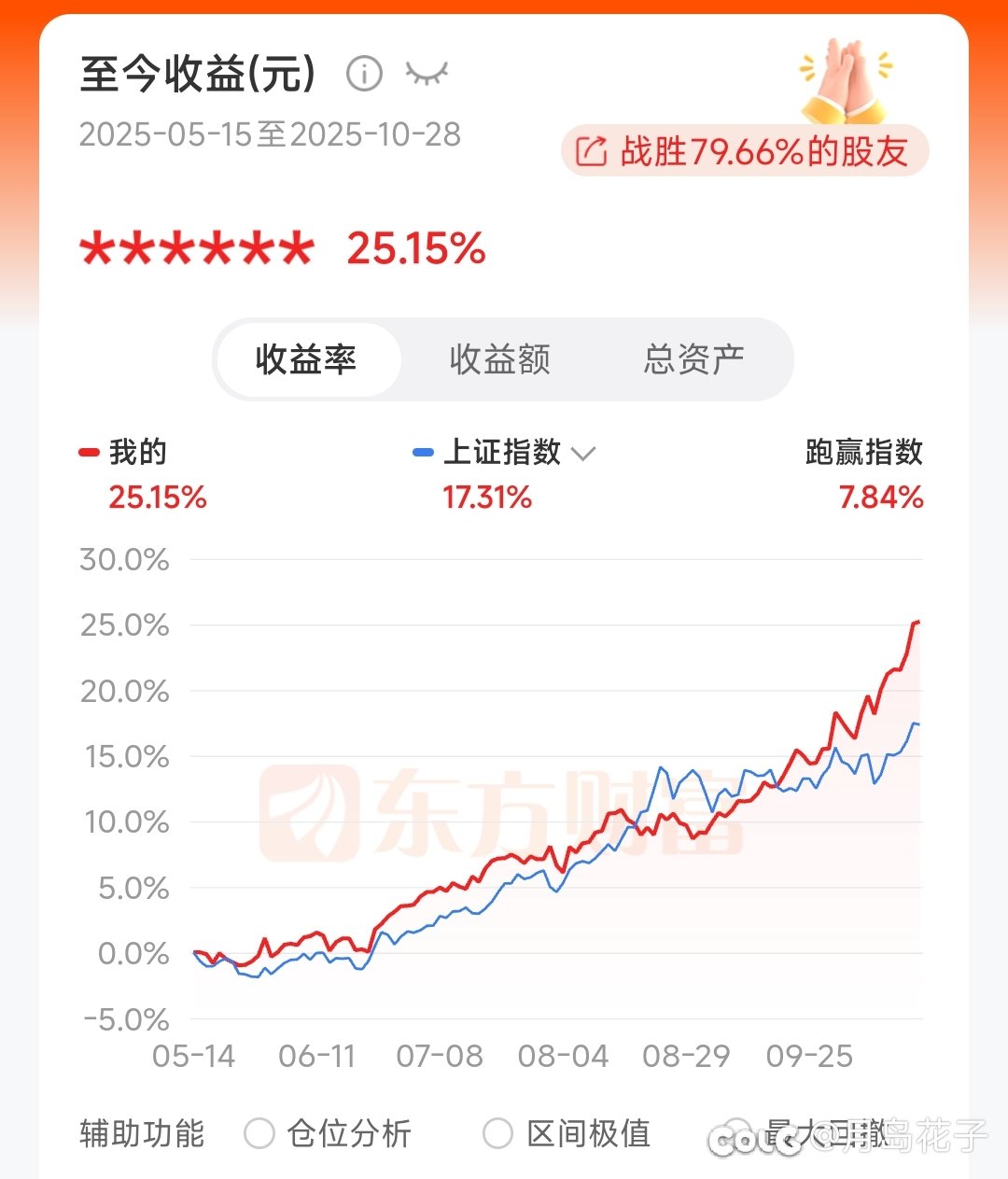Click the info icon beside 至今收益
Image resolution: width=1008 pixels, height=1179 pixels.
click(x=366, y=73)
